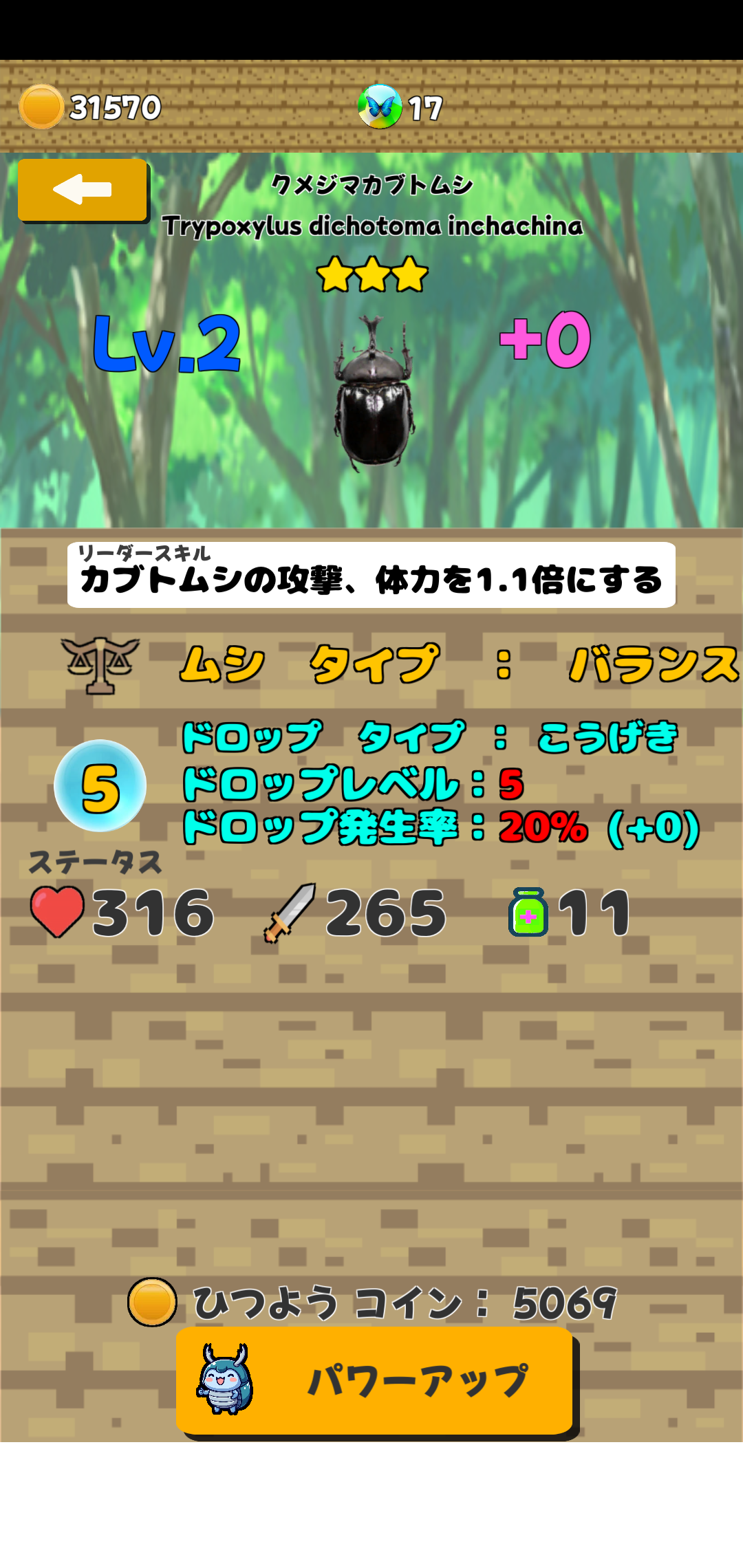The width and height of the screenshot is (743, 1568).
Task: Tap the back arrow to return
Action: 84,191
